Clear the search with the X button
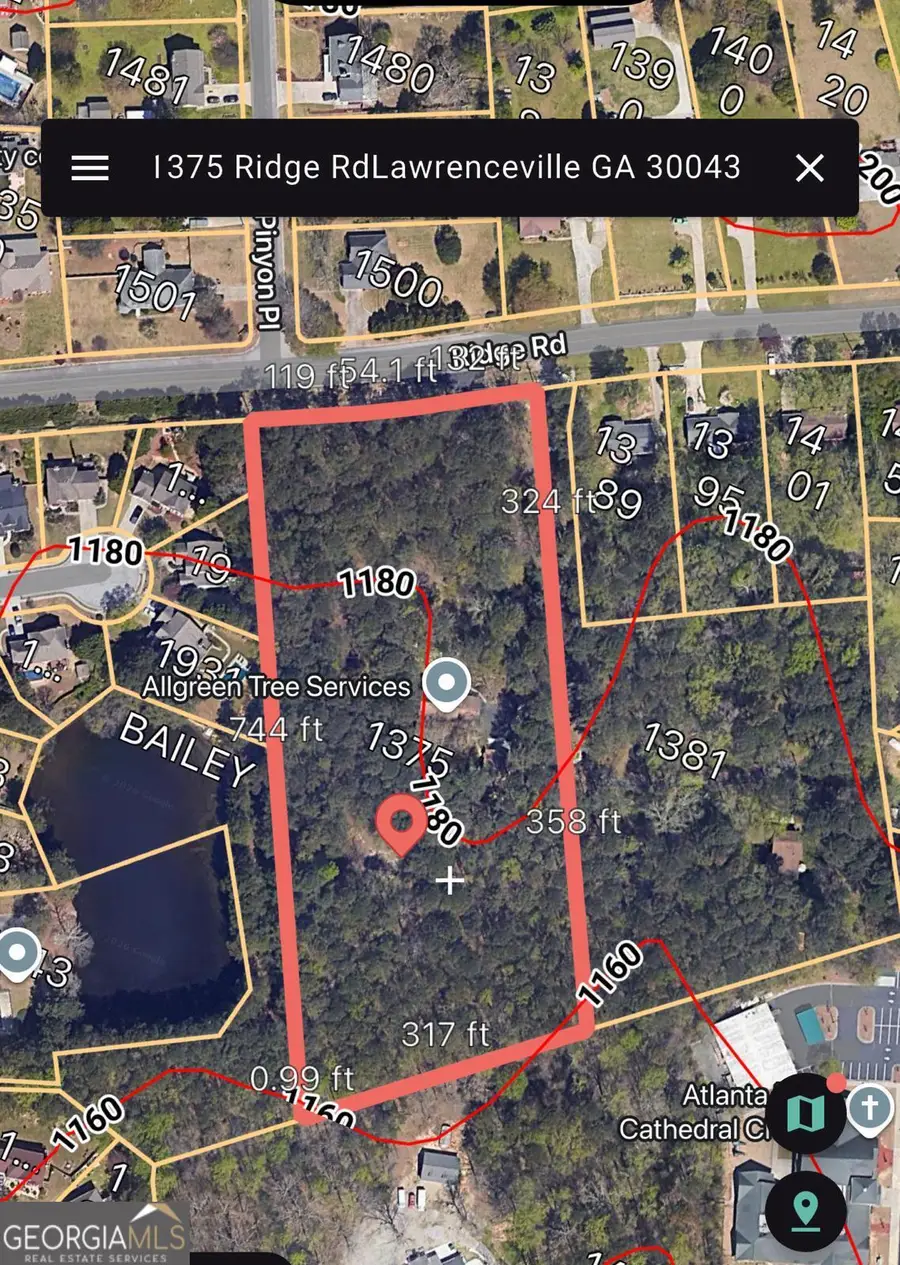The height and width of the screenshot is (1265, 900). 809,168
